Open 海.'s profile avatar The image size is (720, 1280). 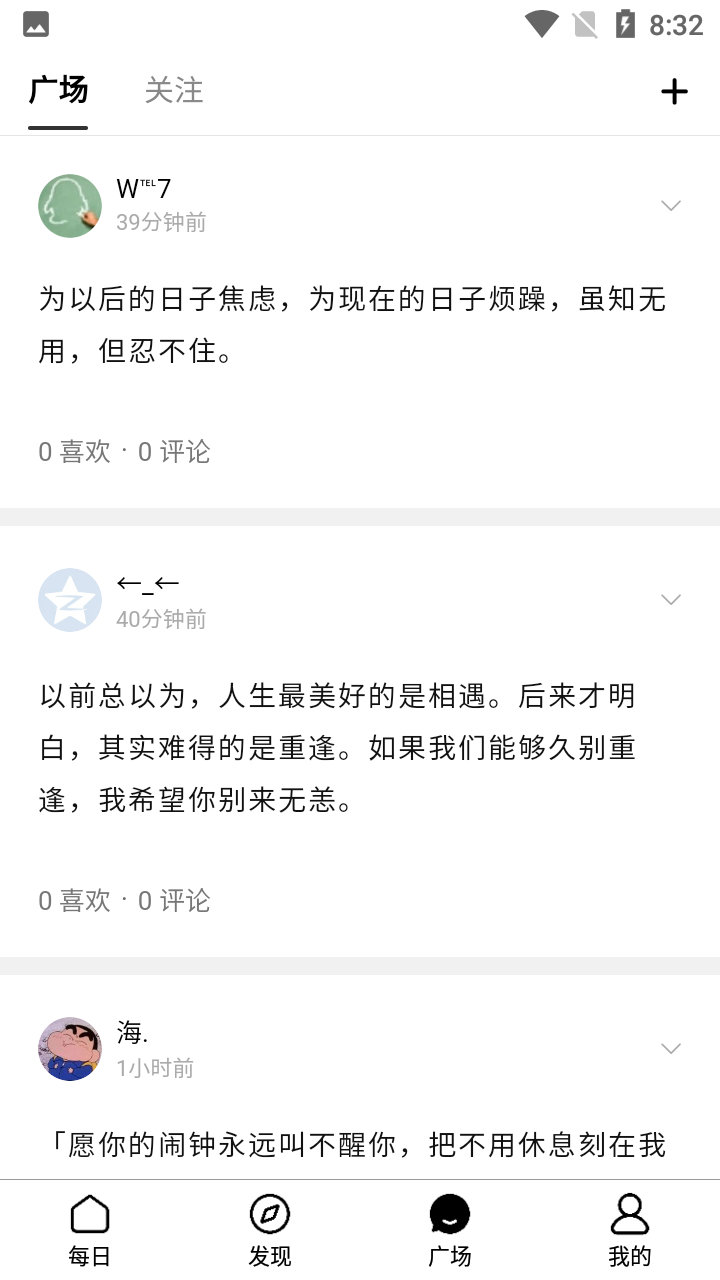70,1049
